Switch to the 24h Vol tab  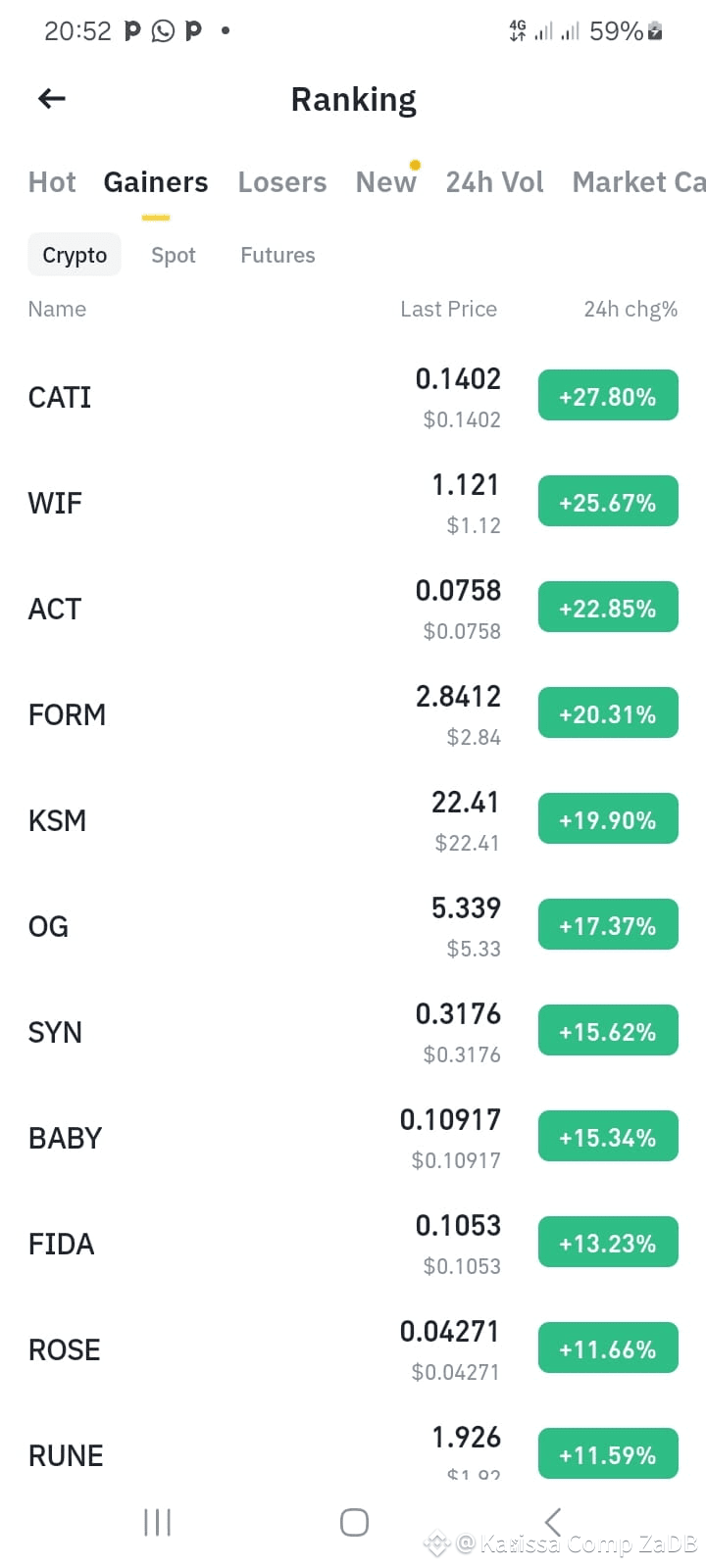tap(494, 182)
